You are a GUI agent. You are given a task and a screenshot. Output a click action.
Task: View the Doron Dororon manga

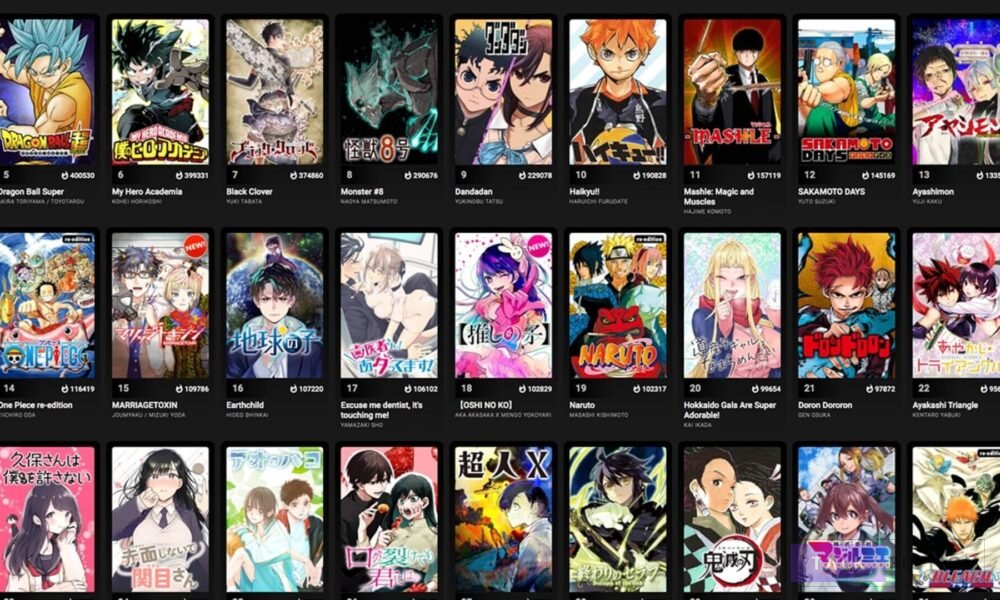(x=846, y=305)
